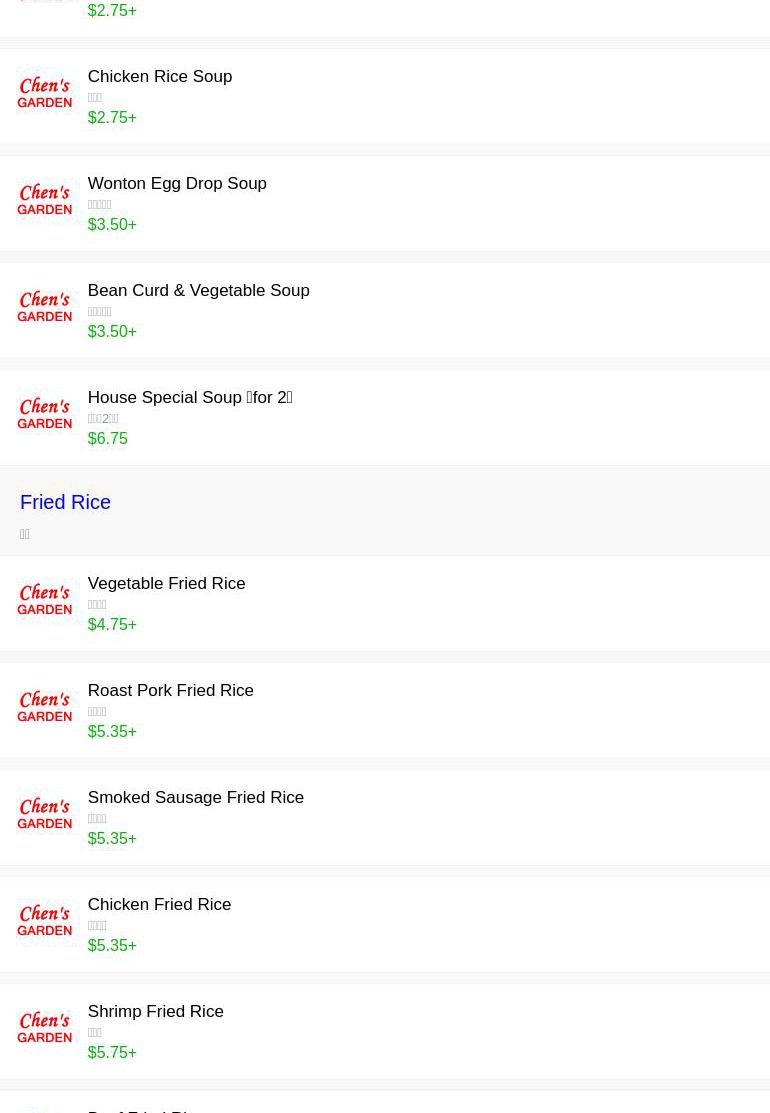Tap the Chicken Fried Rice item
The width and height of the screenshot is (770, 1113).
click(x=159, y=905)
